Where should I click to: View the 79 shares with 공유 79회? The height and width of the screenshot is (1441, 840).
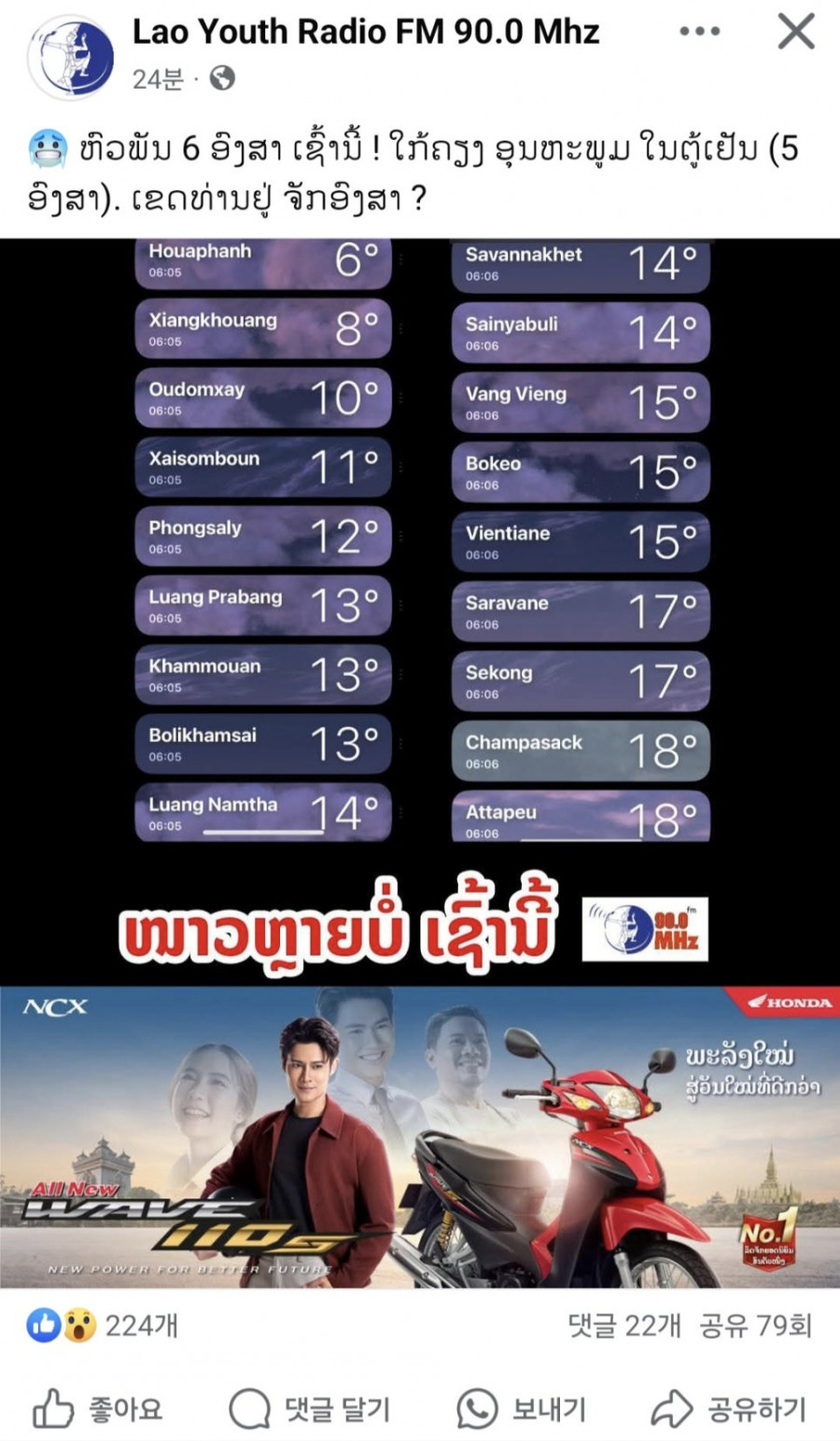click(x=755, y=1325)
